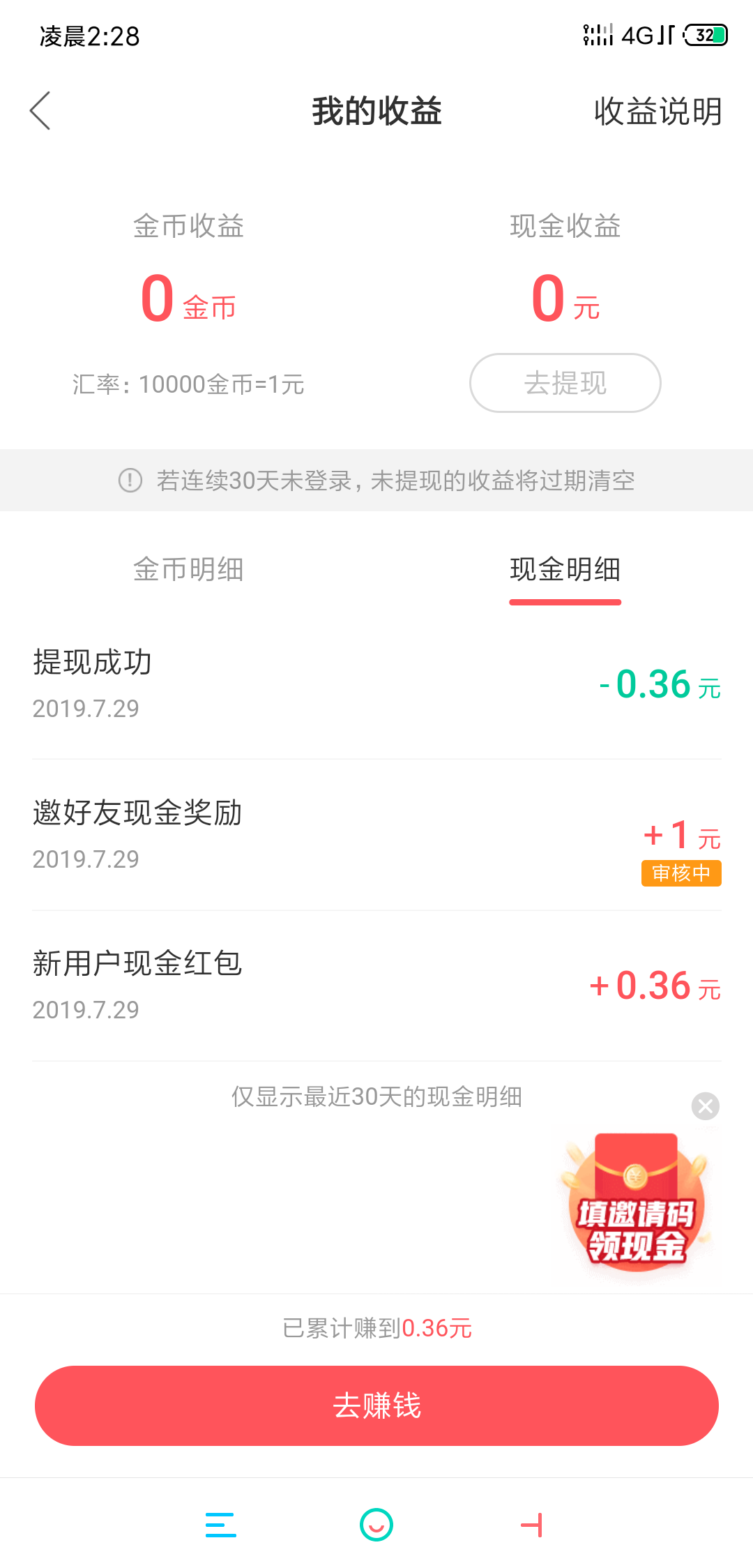This screenshot has height=1568, width=753.
Task: Tap the back arrow at top left
Action: (x=41, y=112)
